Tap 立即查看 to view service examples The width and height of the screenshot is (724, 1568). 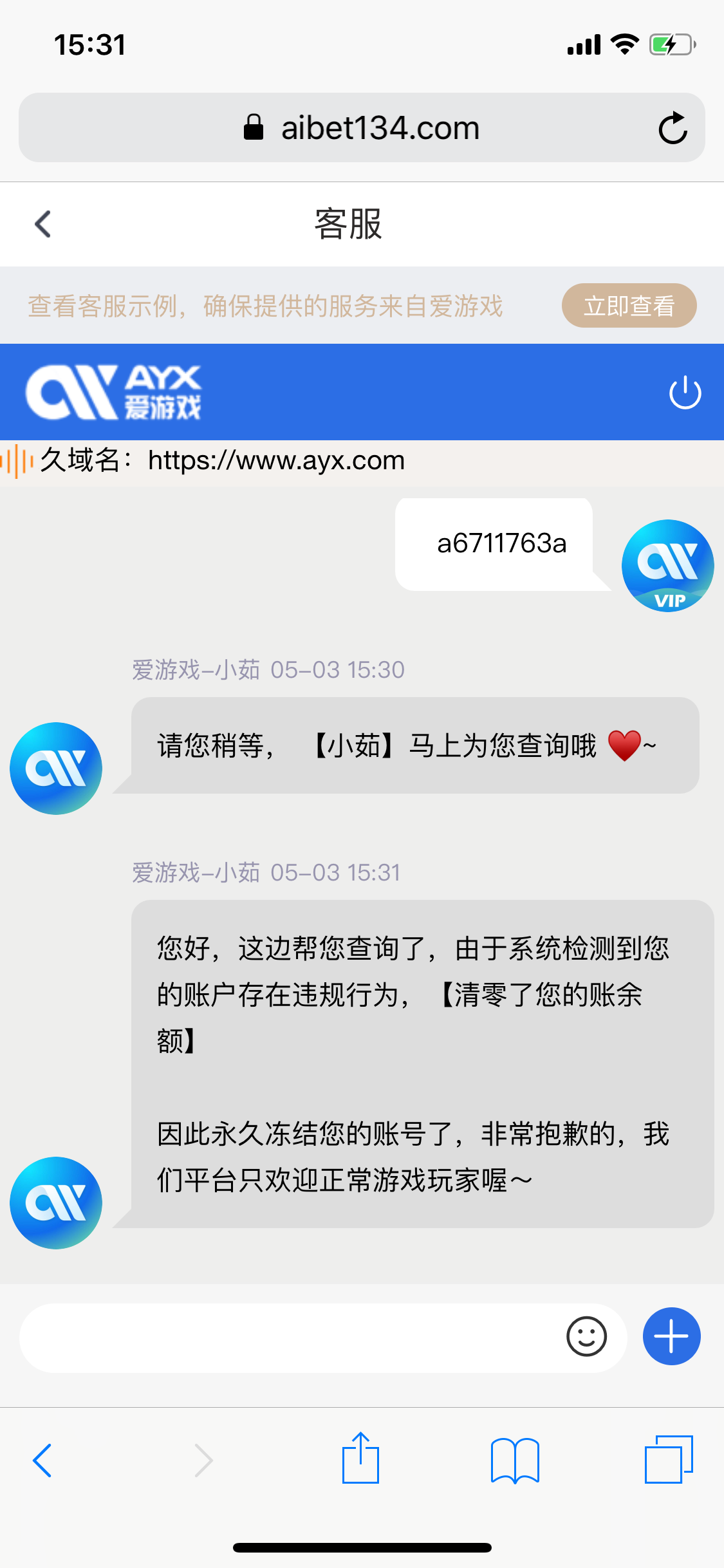629,305
